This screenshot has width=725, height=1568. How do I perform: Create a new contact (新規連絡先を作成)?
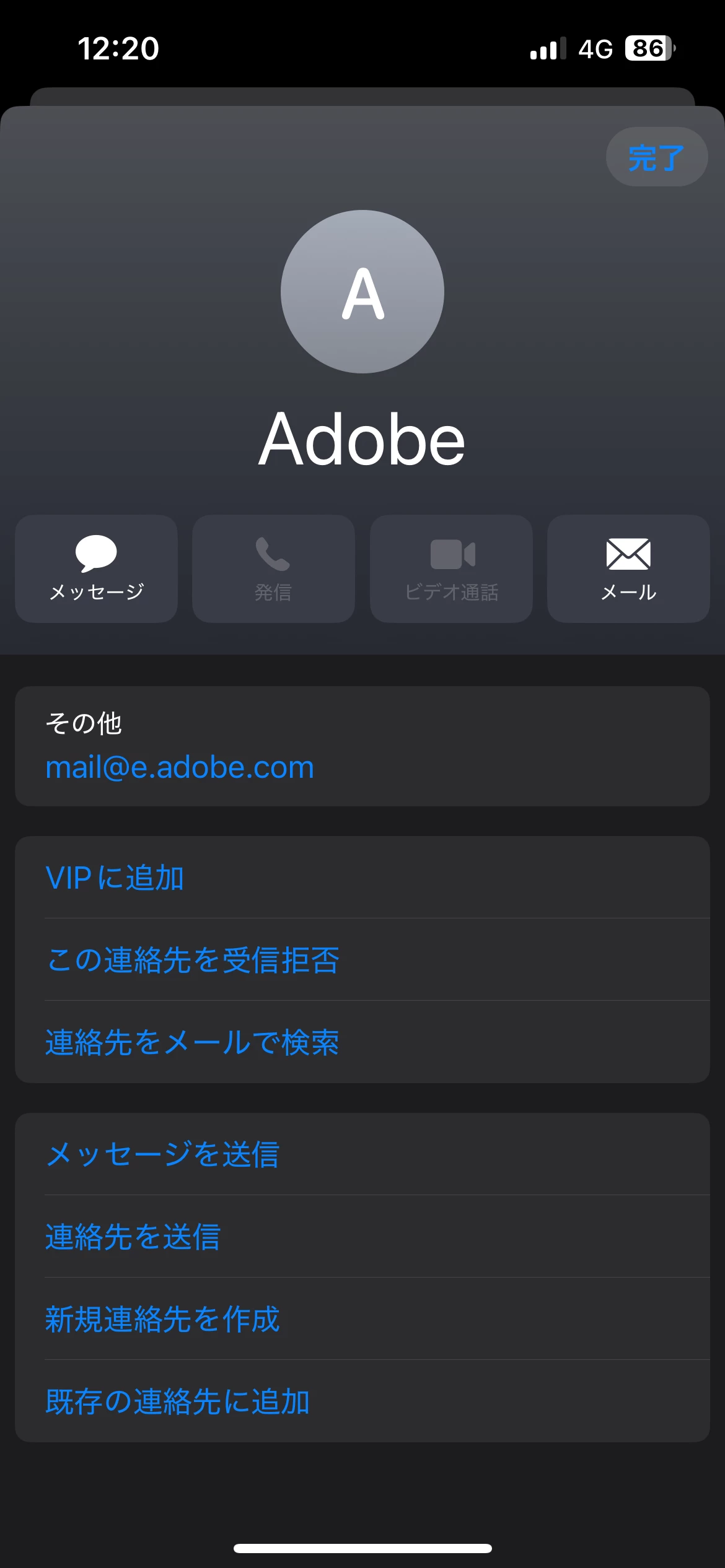[163, 1319]
